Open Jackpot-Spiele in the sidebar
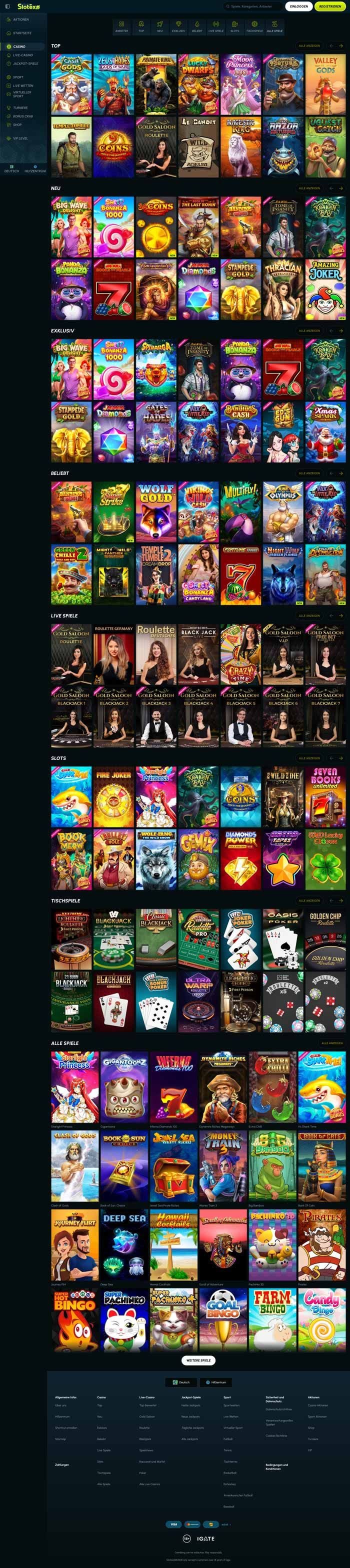Image resolution: width=350 pixels, height=1568 pixels. (x=25, y=63)
